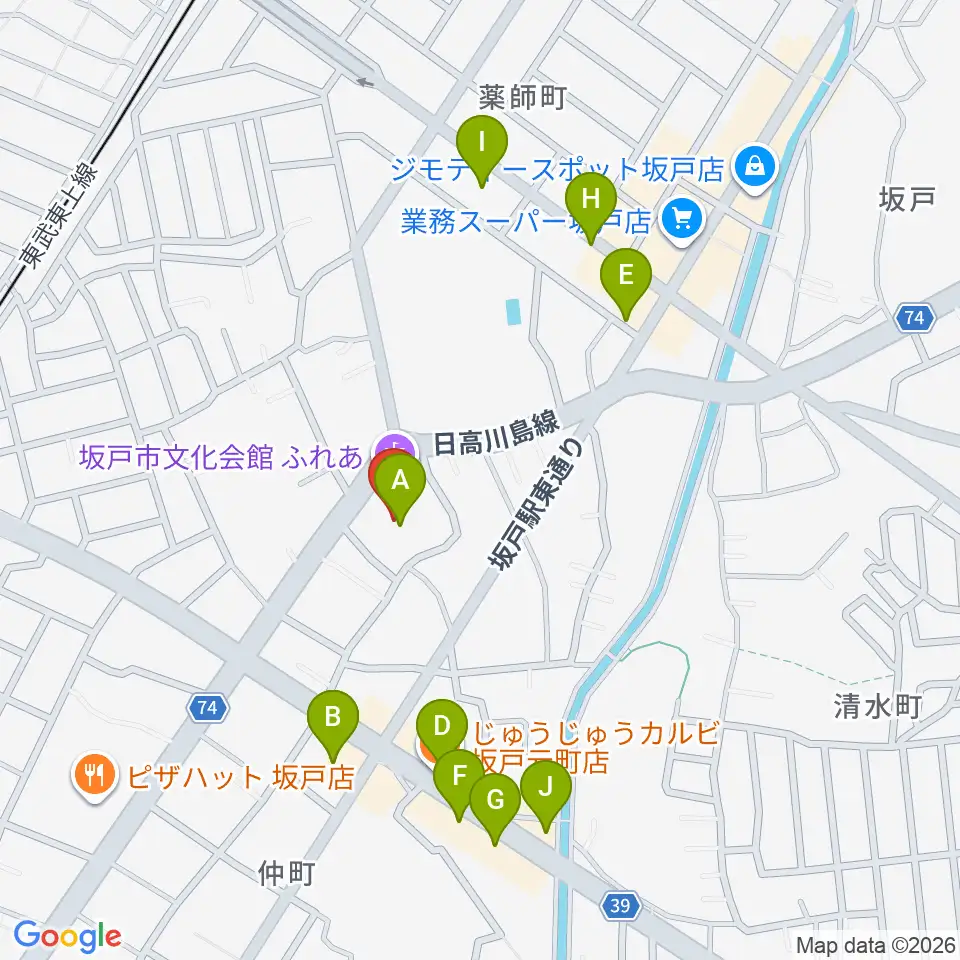Tap green map marker H
960x960 pixels.
coord(591,209)
